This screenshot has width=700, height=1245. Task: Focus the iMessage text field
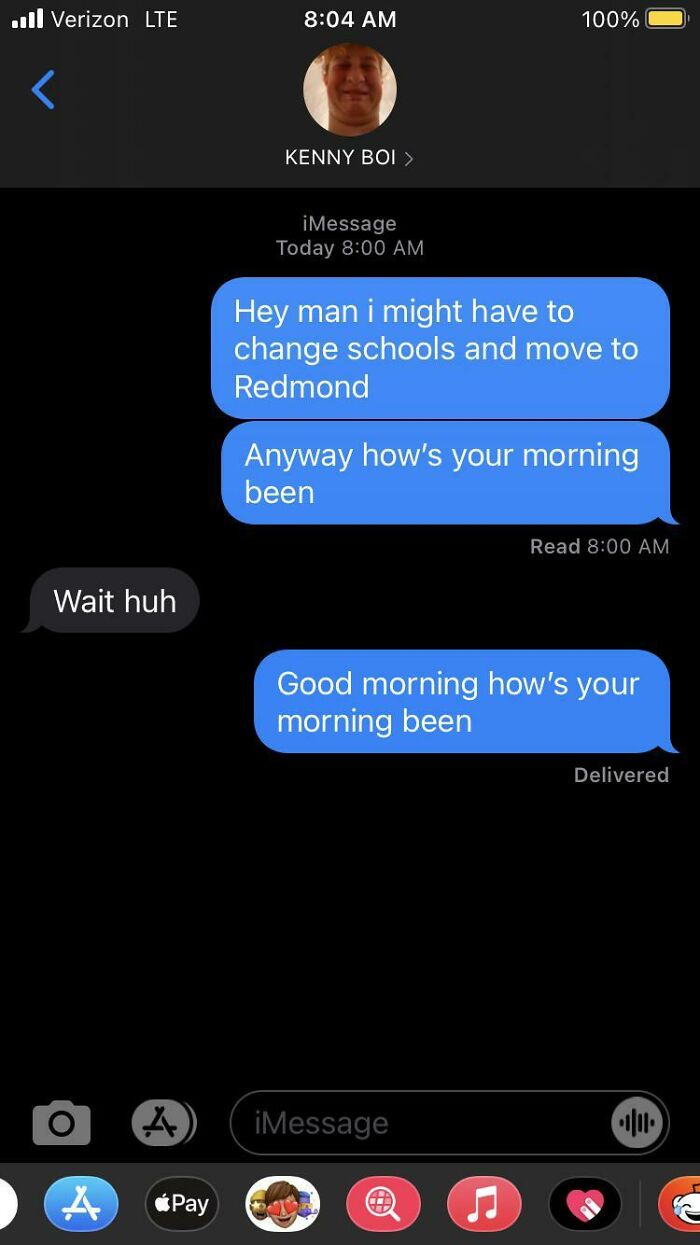(x=420, y=1123)
